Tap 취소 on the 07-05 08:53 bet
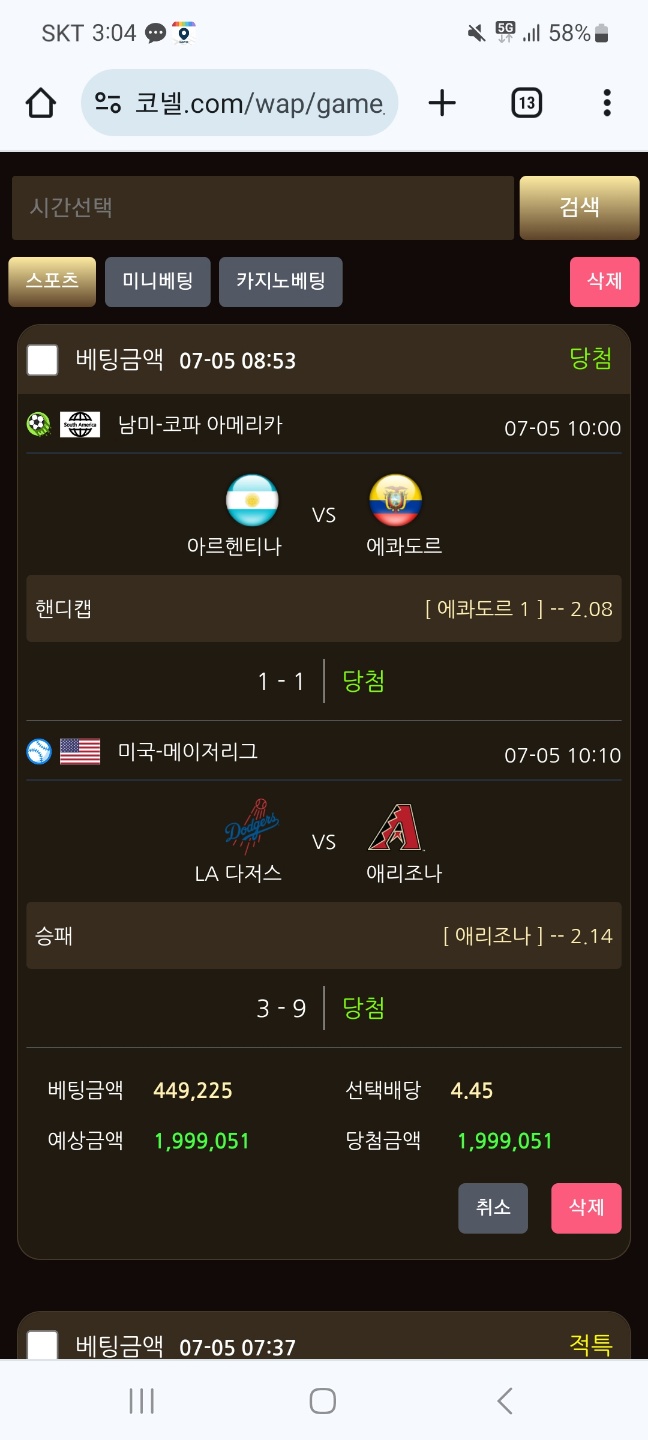The image size is (648, 1440). (493, 1208)
